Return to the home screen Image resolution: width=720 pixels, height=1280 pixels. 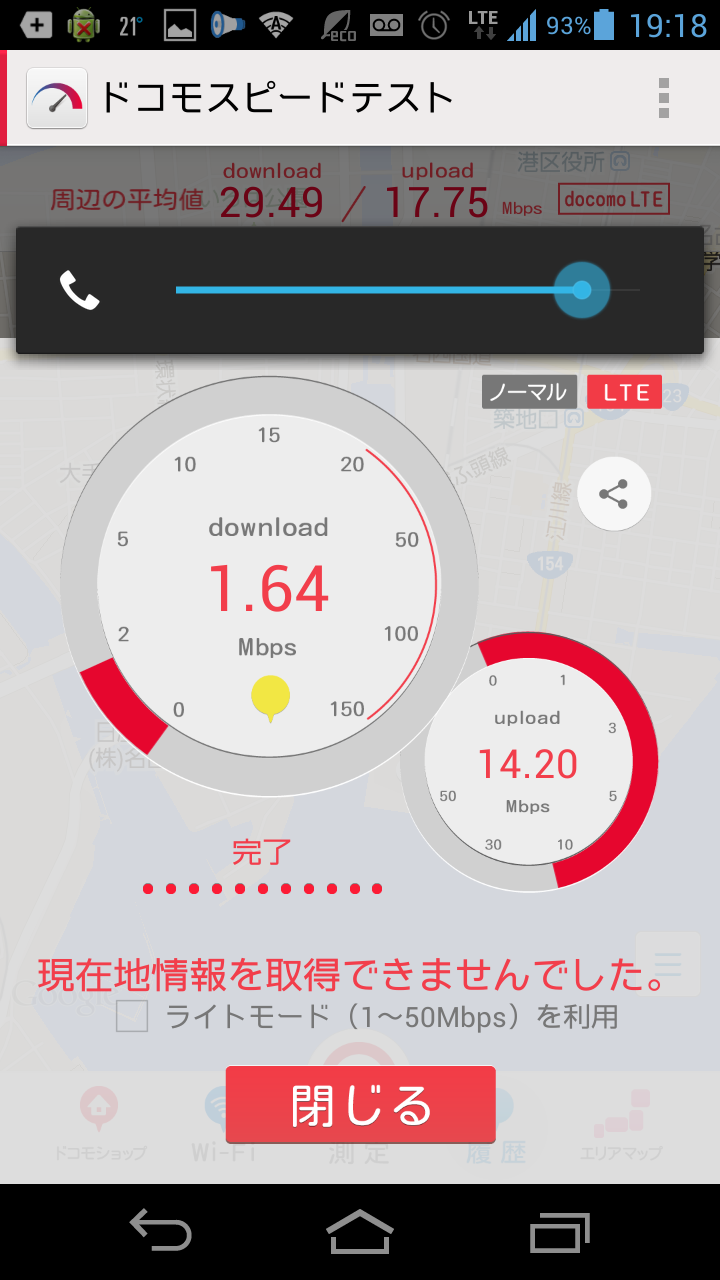pyautogui.click(x=359, y=1231)
